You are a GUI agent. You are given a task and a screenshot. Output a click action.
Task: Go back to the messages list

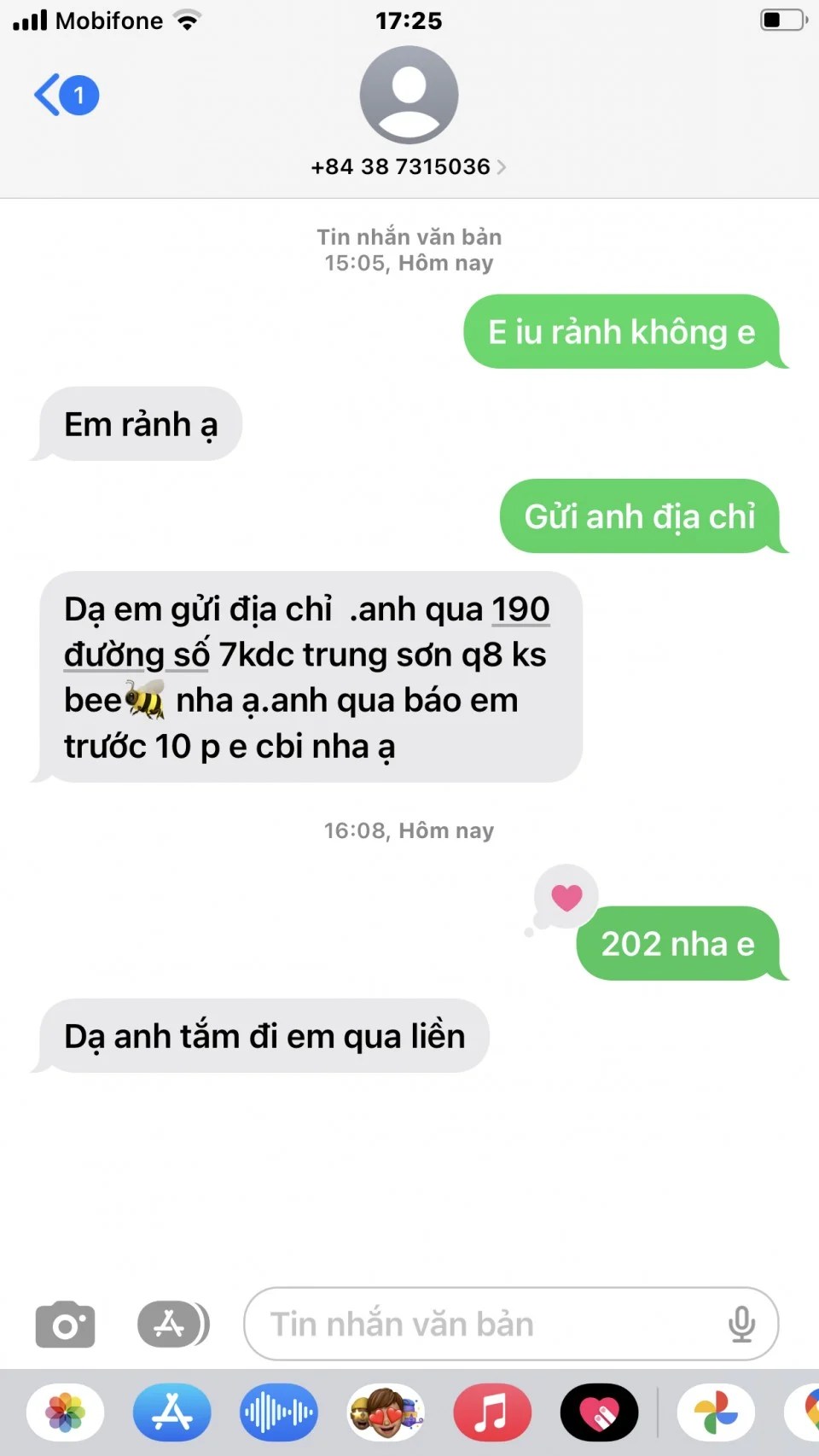coord(64,95)
